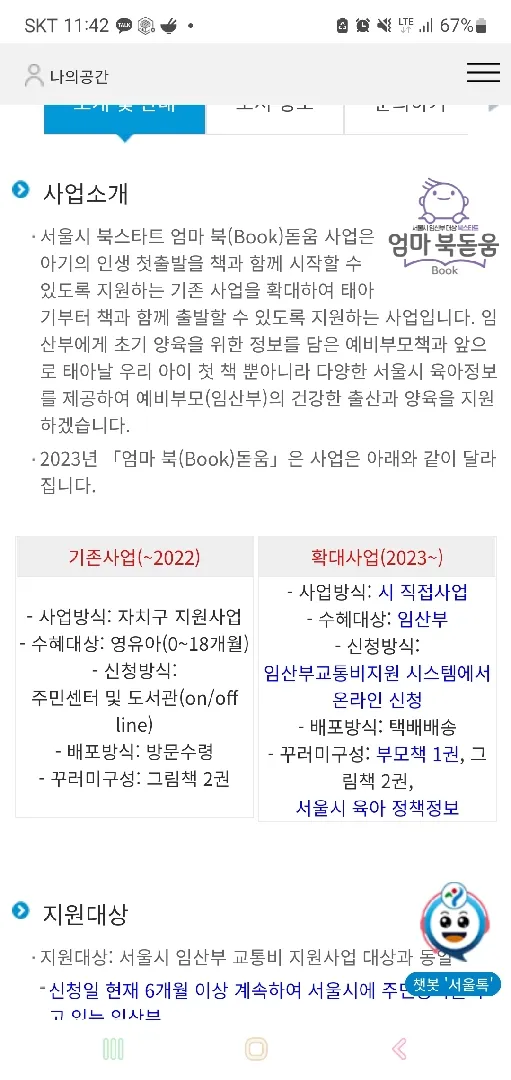This screenshot has height=1080, width=511.
Task: Open 나의공간 my space
Action: click(x=66, y=76)
